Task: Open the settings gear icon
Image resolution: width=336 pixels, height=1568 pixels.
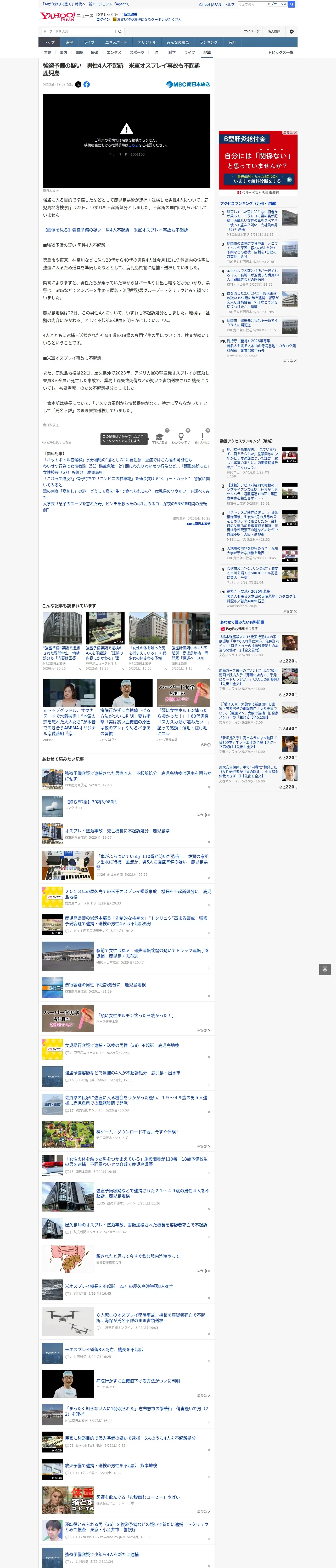Action: coord(292,31)
